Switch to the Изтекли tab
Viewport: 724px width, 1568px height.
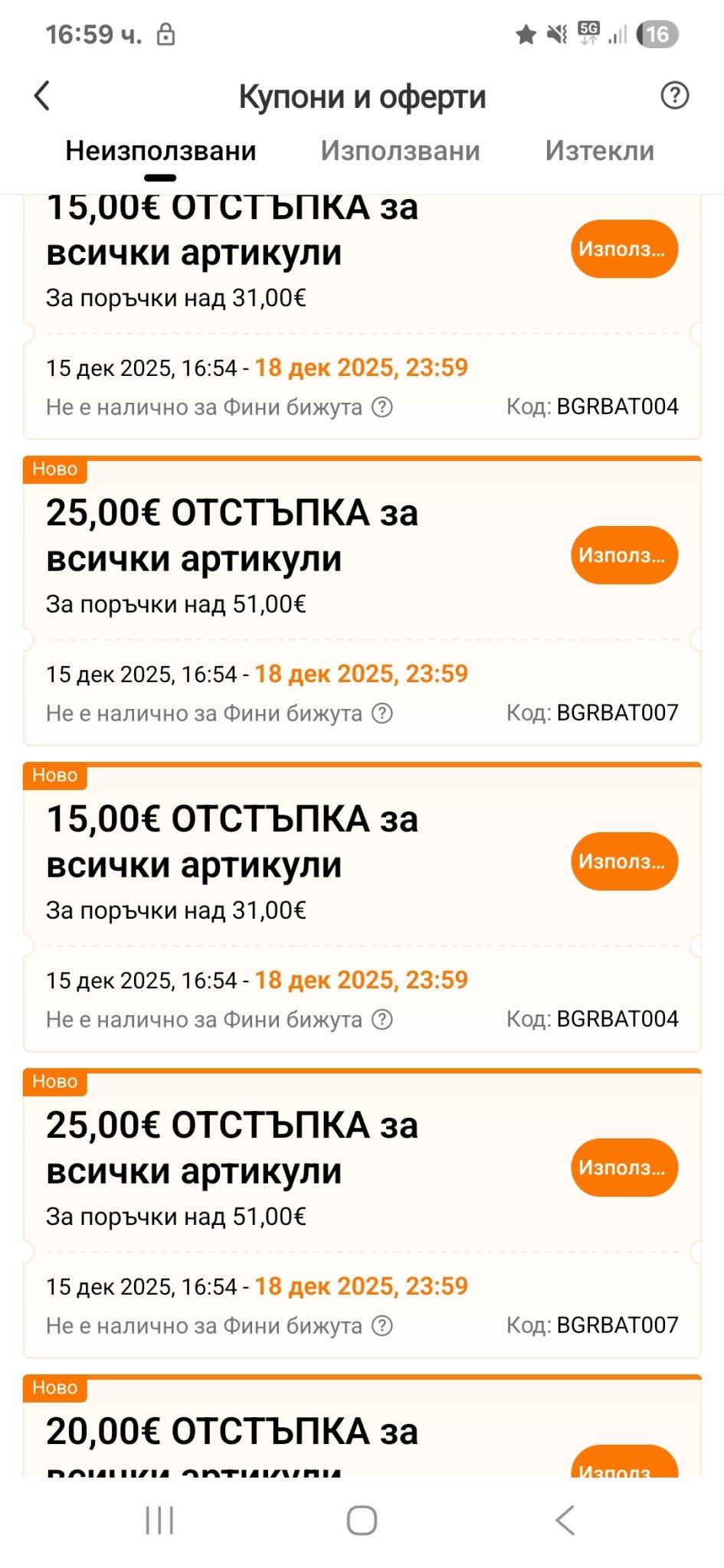599,152
